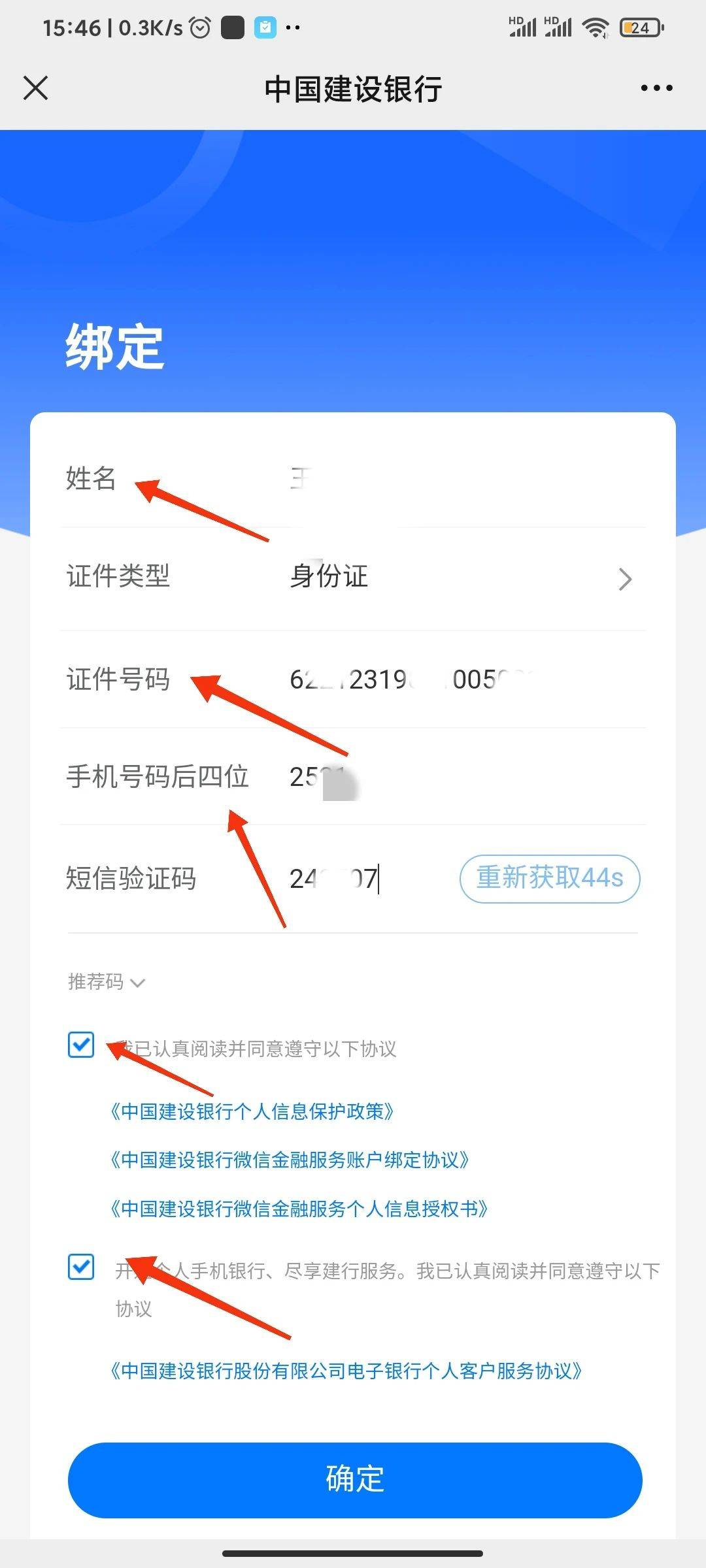Screen dimensions: 706x1568
Task: Close the 中国建设银行 page
Action: click(35, 88)
